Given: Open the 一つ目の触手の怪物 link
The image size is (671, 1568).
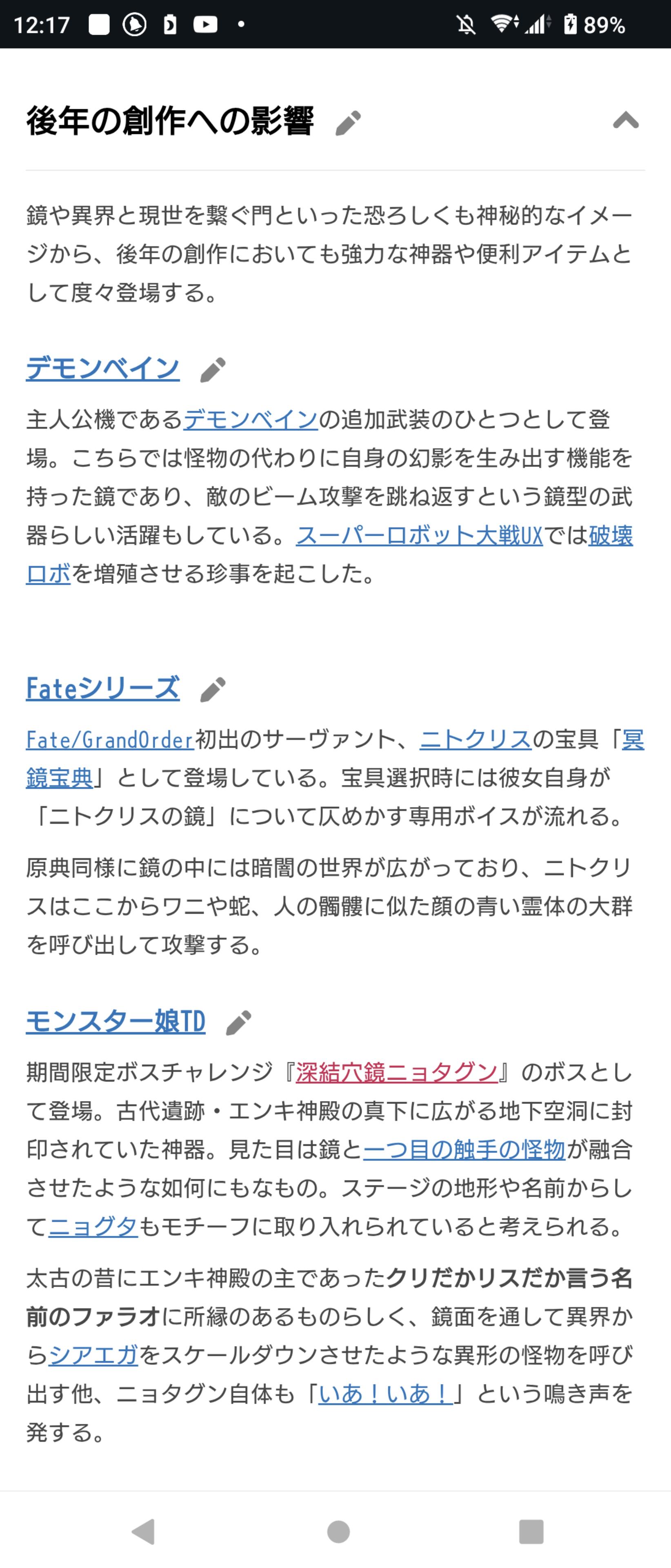Looking at the screenshot, I should (464, 1149).
